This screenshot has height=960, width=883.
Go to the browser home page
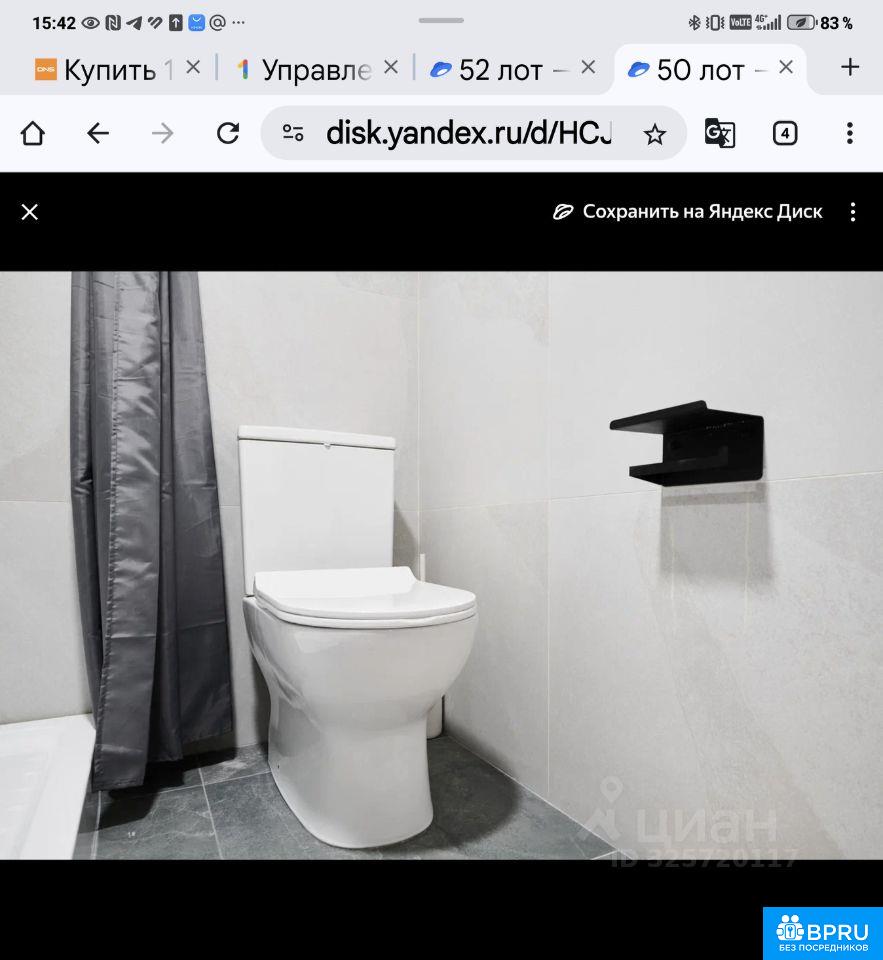click(x=33, y=133)
